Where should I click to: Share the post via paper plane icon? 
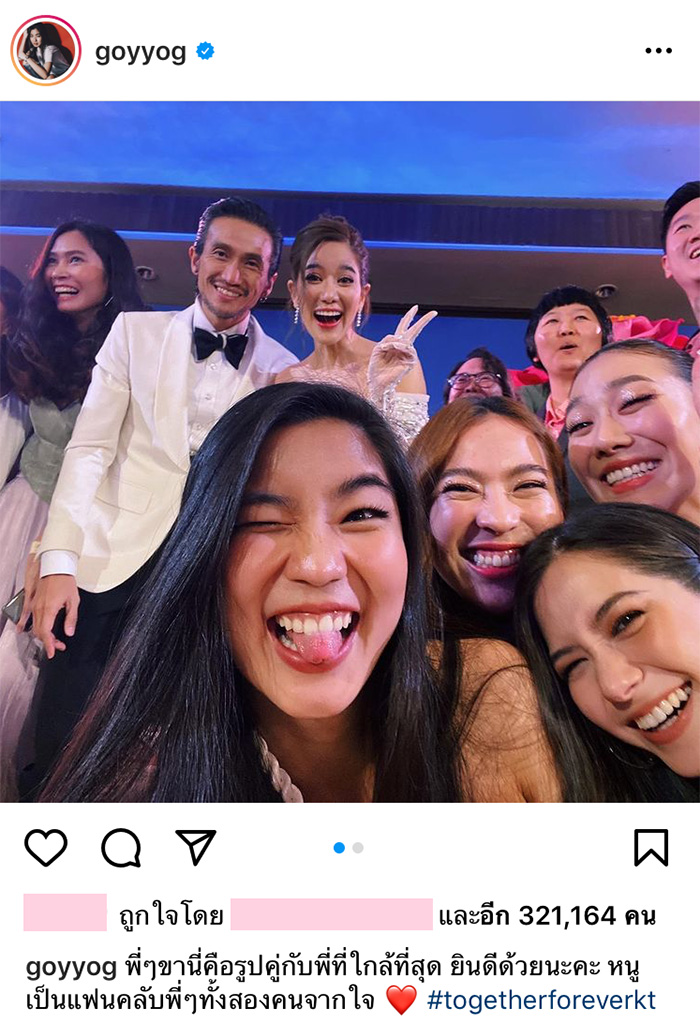(196, 847)
